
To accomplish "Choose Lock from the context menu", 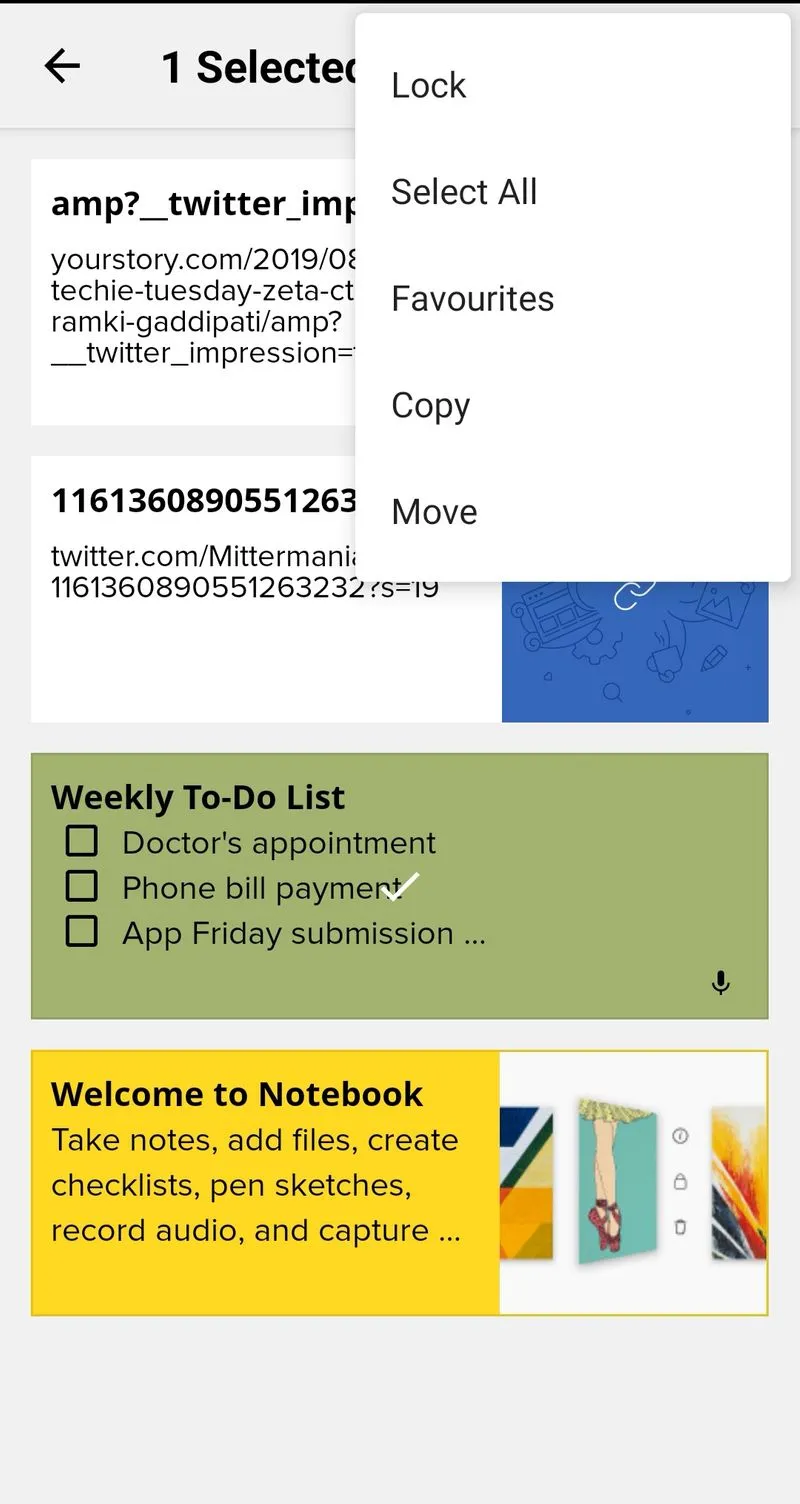I will pos(428,85).
